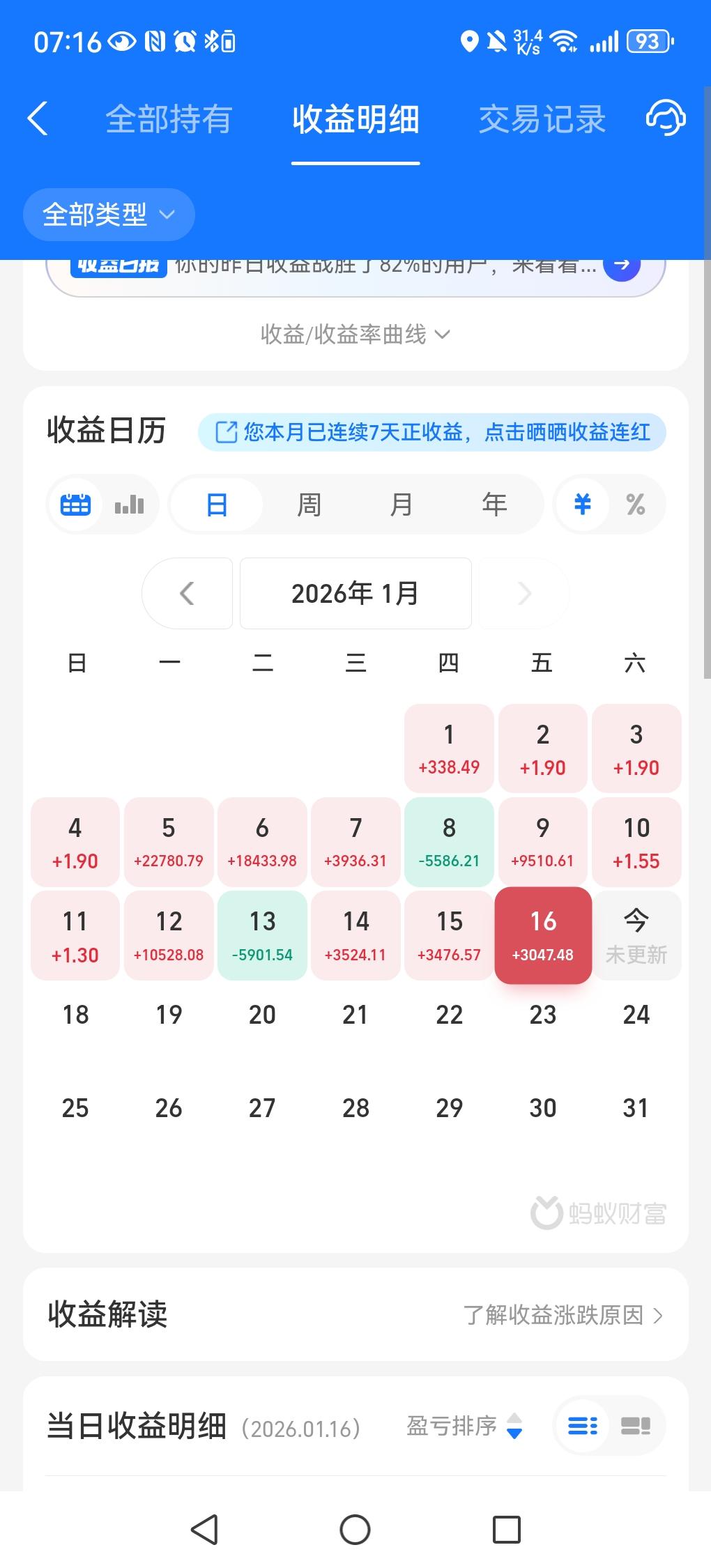Image resolution: width=711 pixels, height=1568 pixels.
Task: Toggle display to 月 monthly earnings
Action: tap(402, 504)
